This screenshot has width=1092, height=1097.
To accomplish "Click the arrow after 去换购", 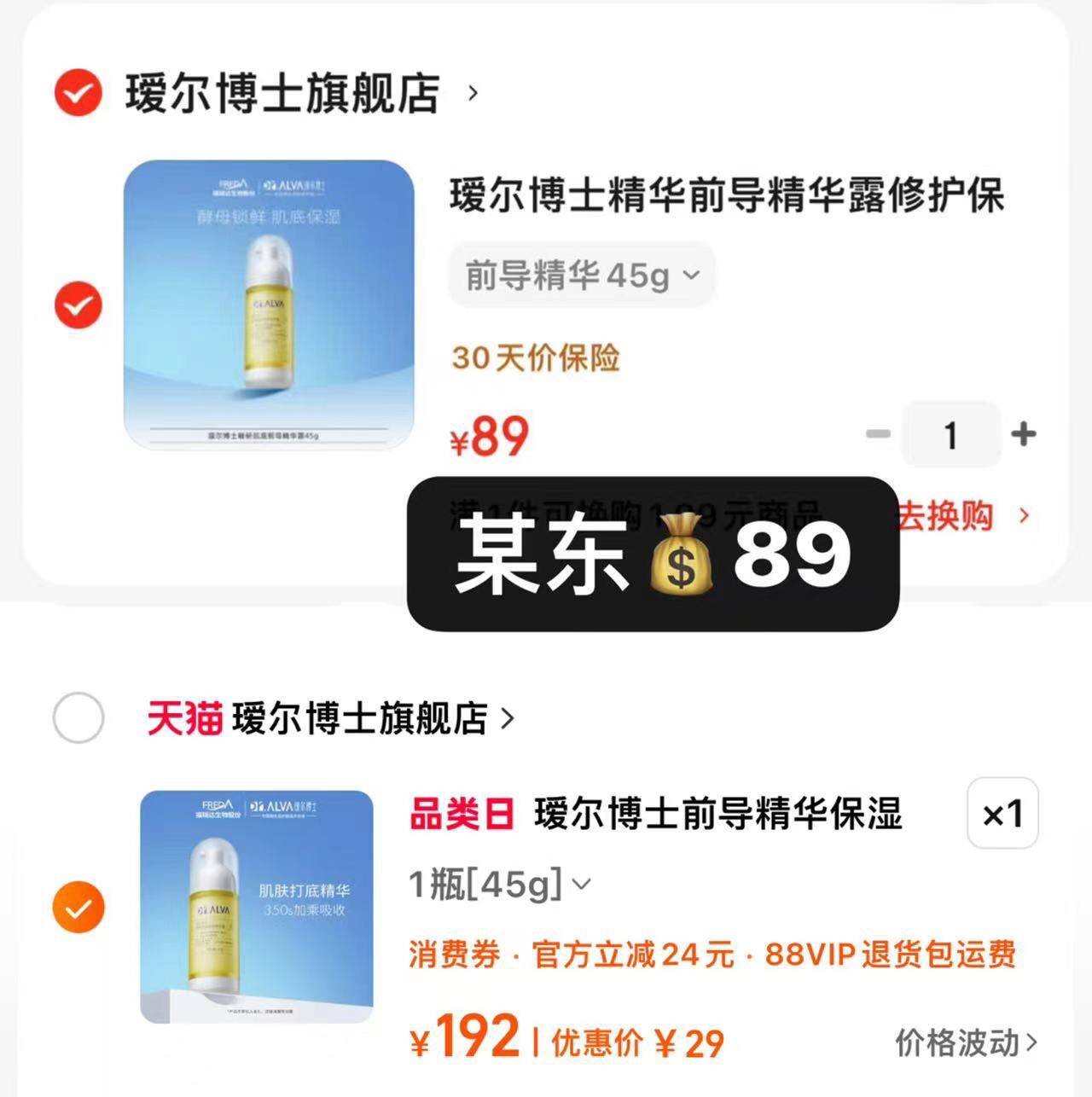I will (1023, 515).
